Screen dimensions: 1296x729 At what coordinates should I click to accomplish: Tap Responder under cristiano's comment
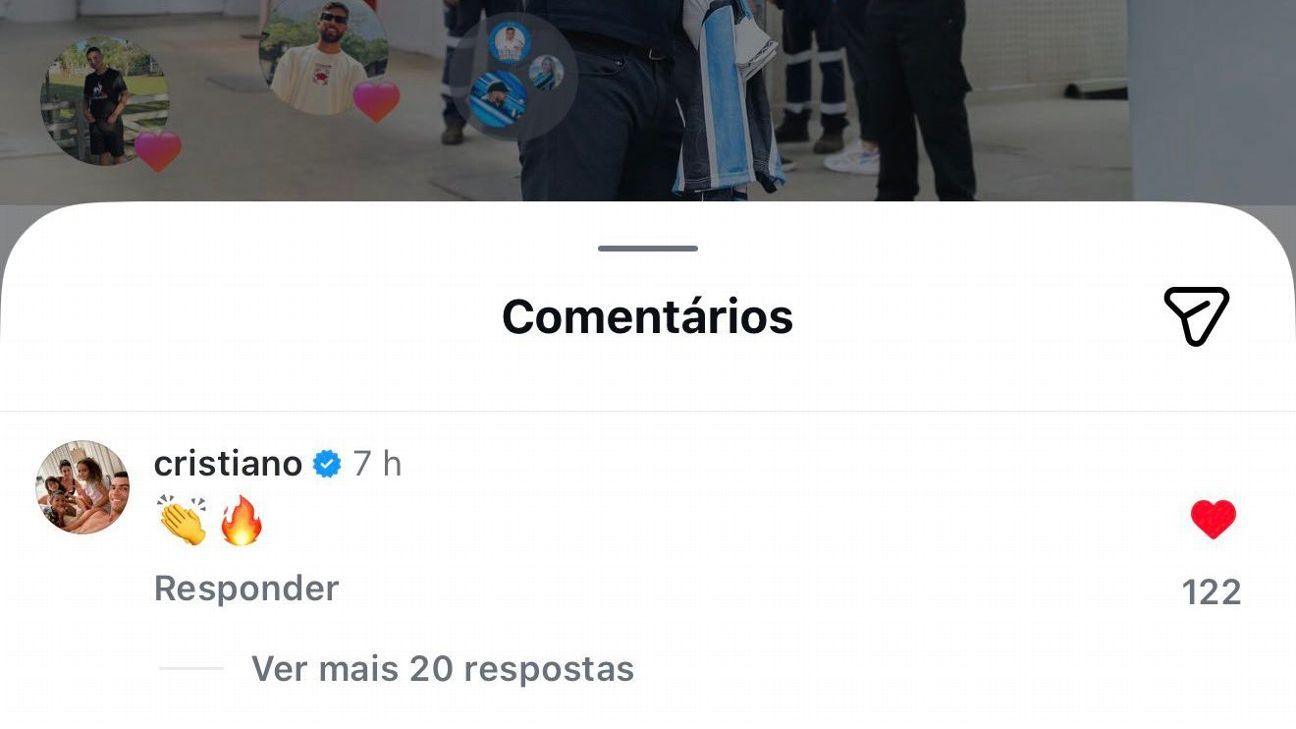tap(246, 588)
